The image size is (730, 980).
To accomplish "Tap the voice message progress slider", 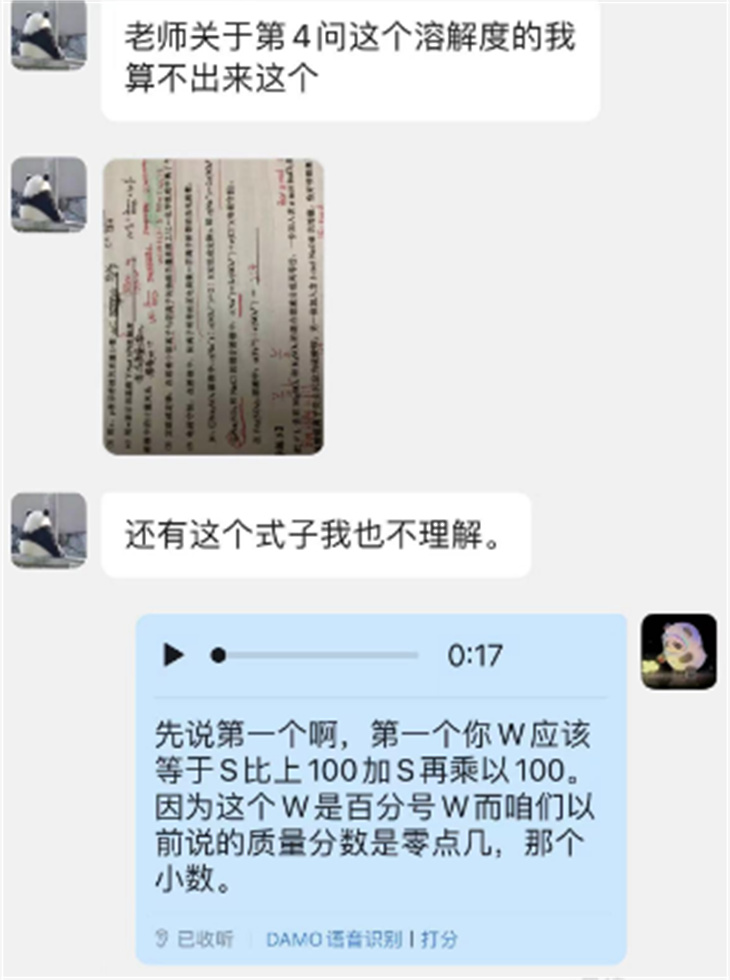I will pyautogui.click(x=317, y=655).
